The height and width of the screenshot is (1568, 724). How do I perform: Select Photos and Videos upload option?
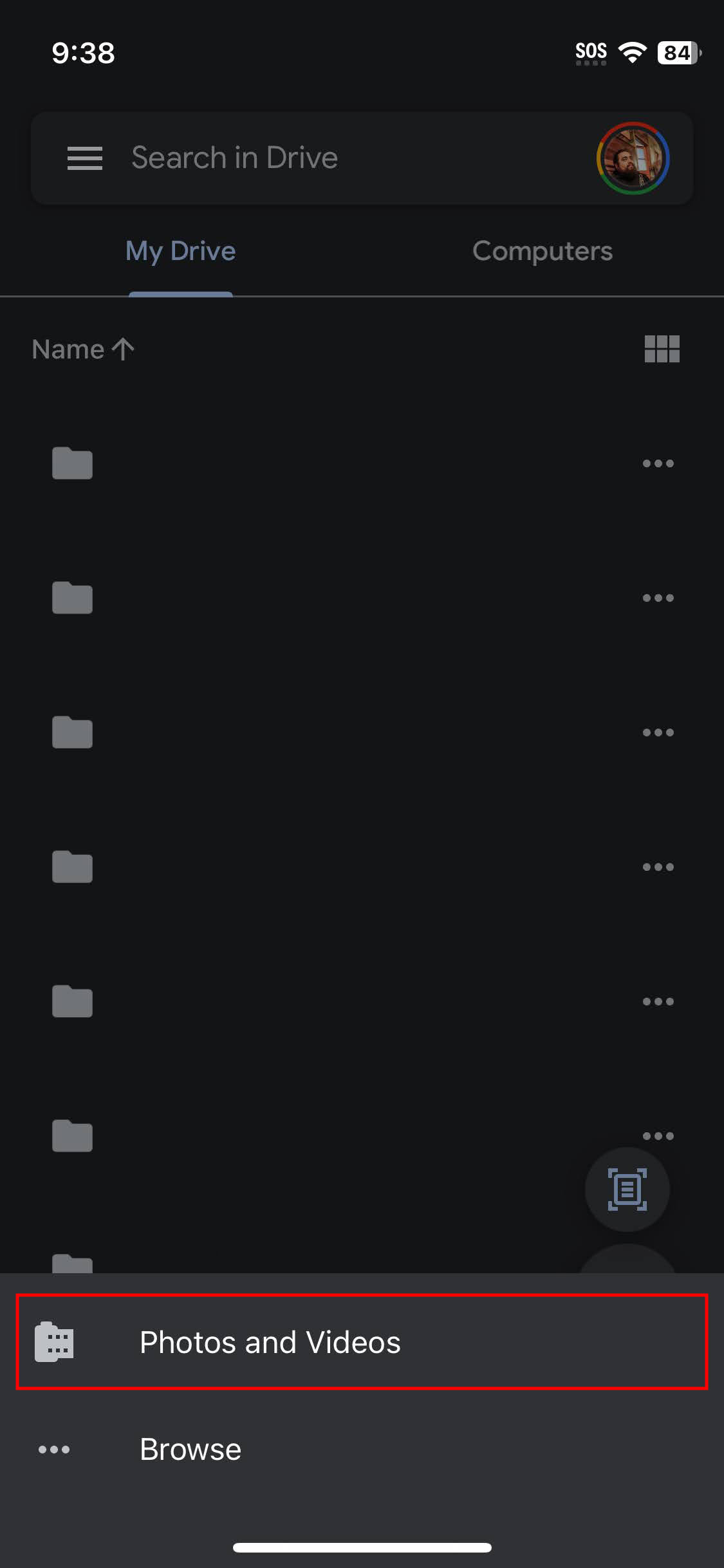[360, 1342]
